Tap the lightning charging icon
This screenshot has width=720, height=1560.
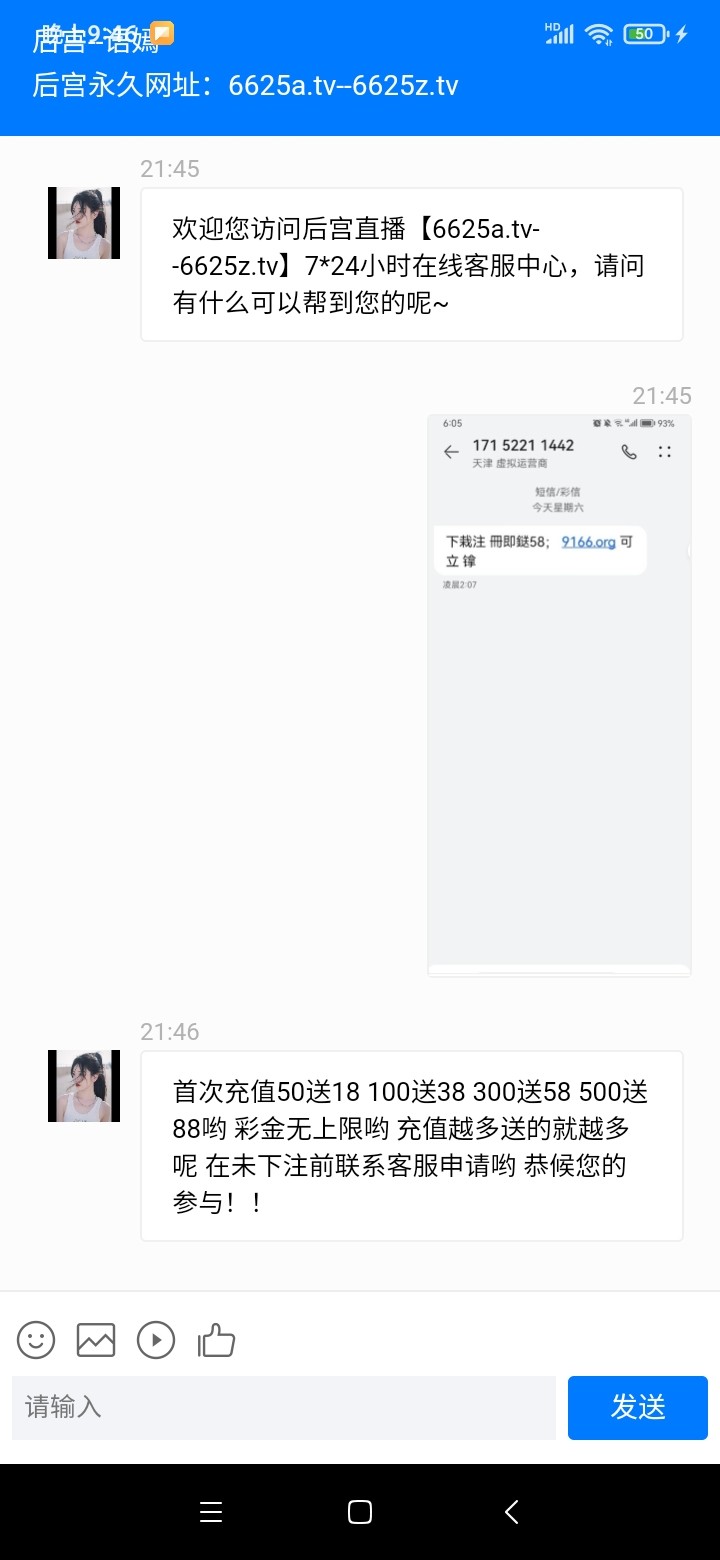tap(679, 33)
